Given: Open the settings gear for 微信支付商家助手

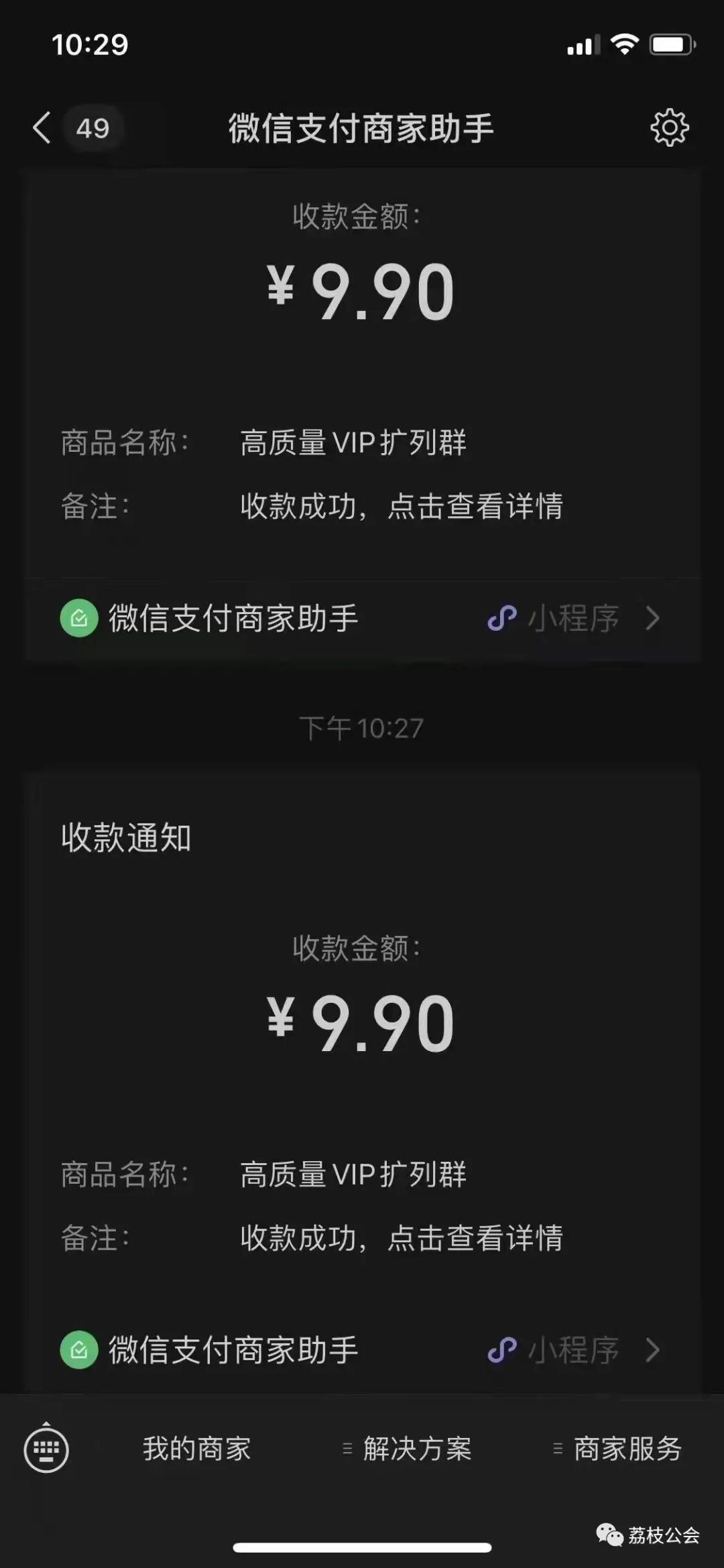Looking at the screenshot, I should (x=668, y=129).
